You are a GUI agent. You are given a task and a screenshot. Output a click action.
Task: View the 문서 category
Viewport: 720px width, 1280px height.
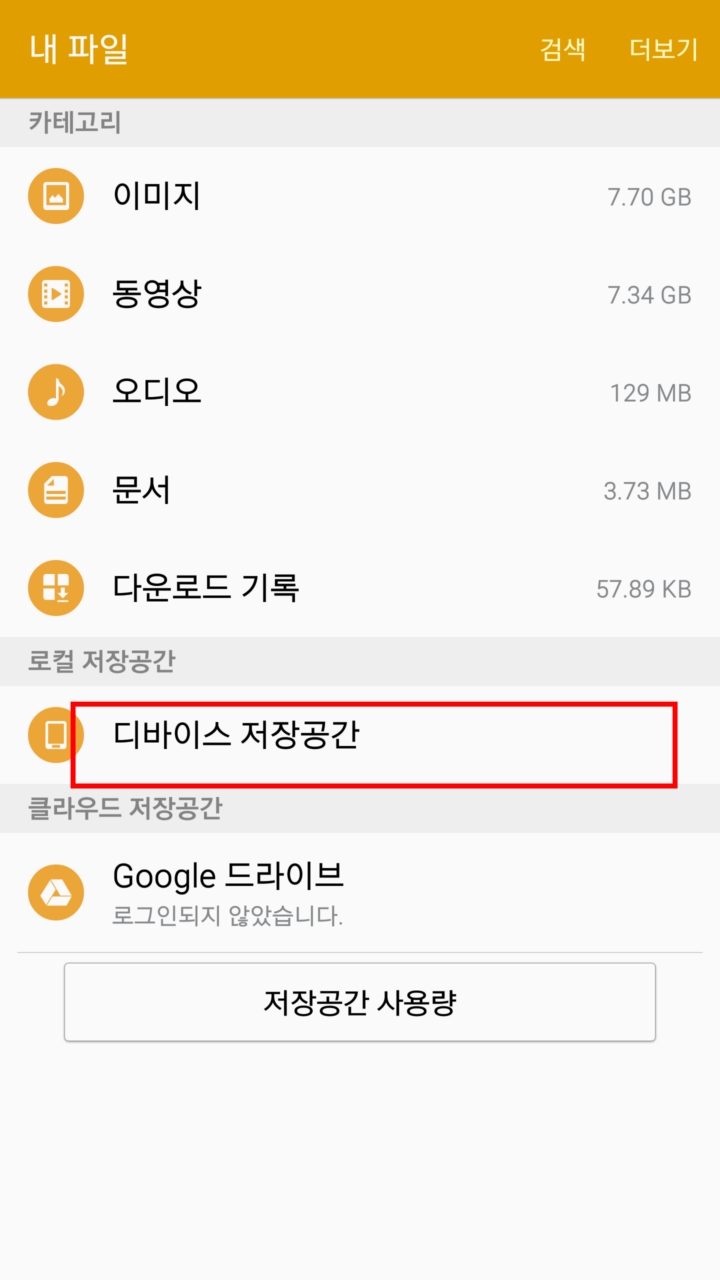360,490
